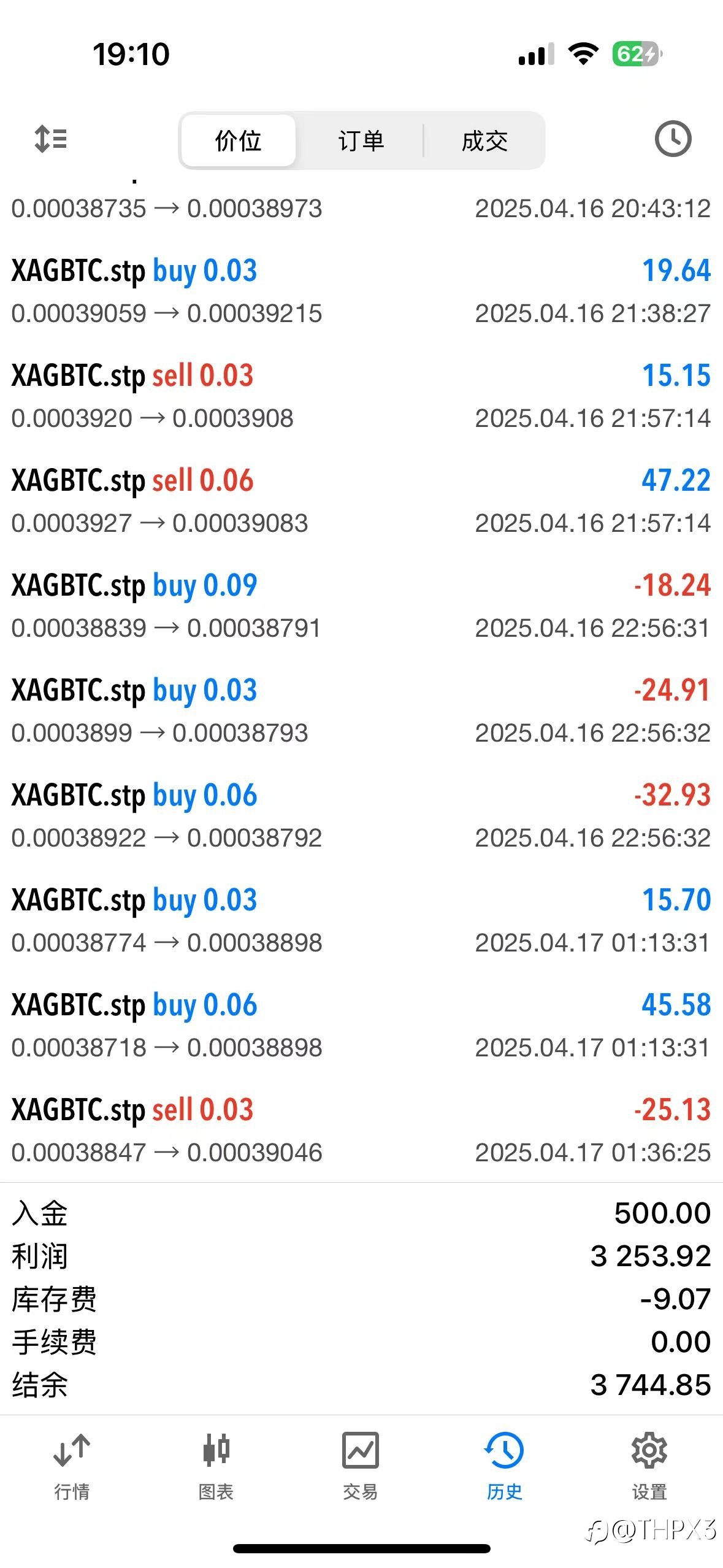Open the history period clock icon
The image size is (723, 1568).
tap(673, 139)
